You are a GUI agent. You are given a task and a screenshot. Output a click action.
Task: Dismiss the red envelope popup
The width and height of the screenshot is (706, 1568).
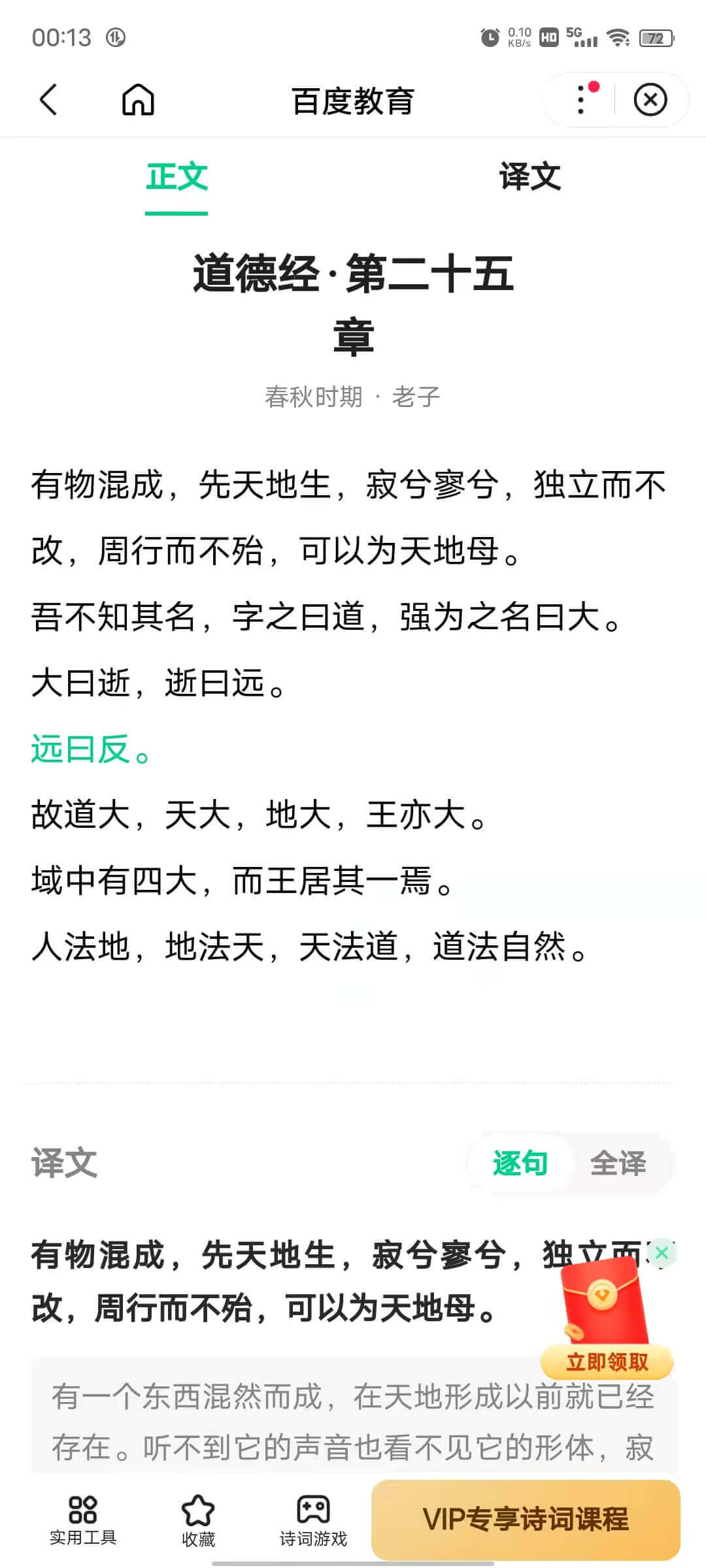coord(662,1252)
